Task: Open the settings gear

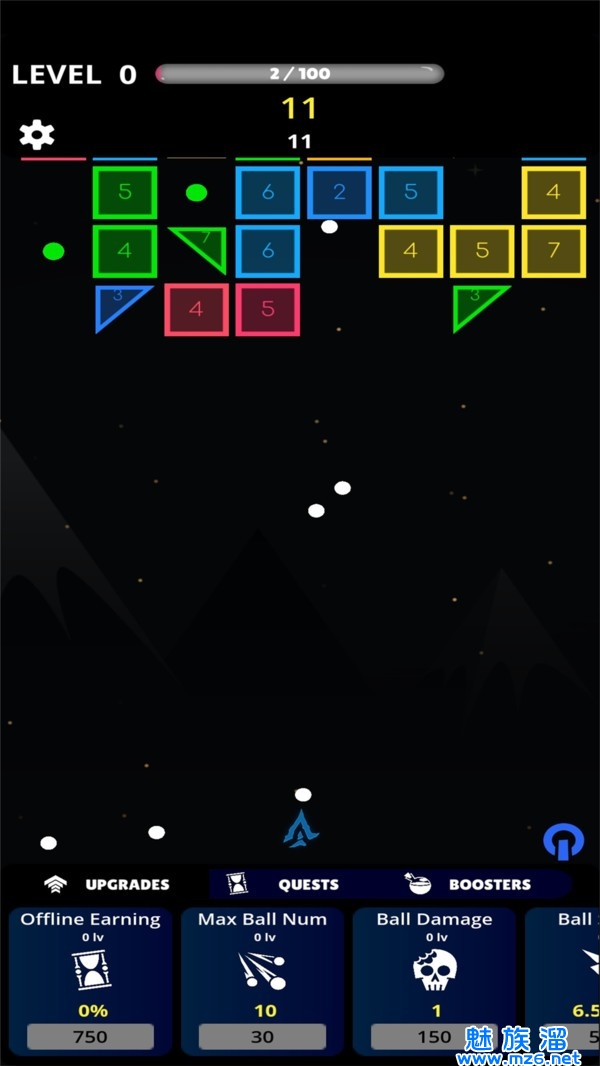Action: [x=37, y=135]
